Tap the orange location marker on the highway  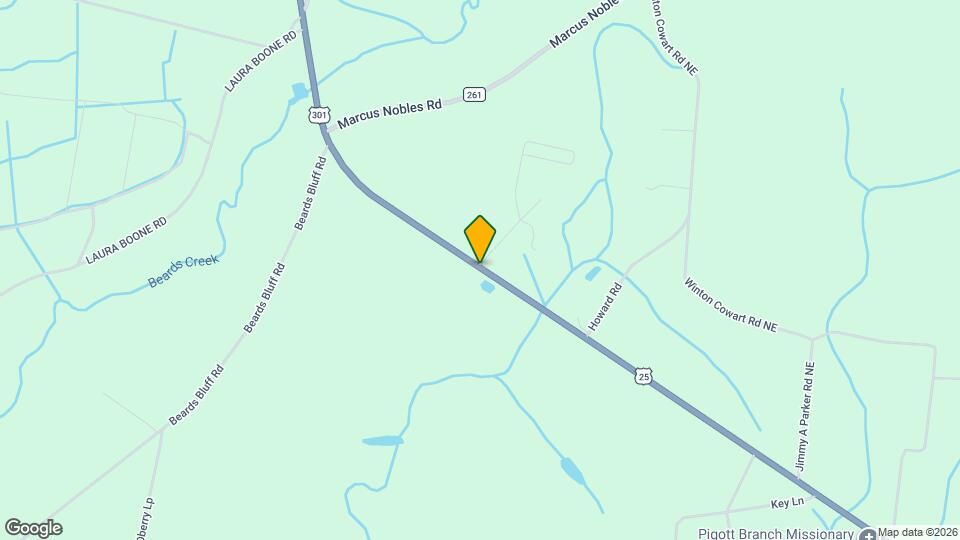[480, 239]
